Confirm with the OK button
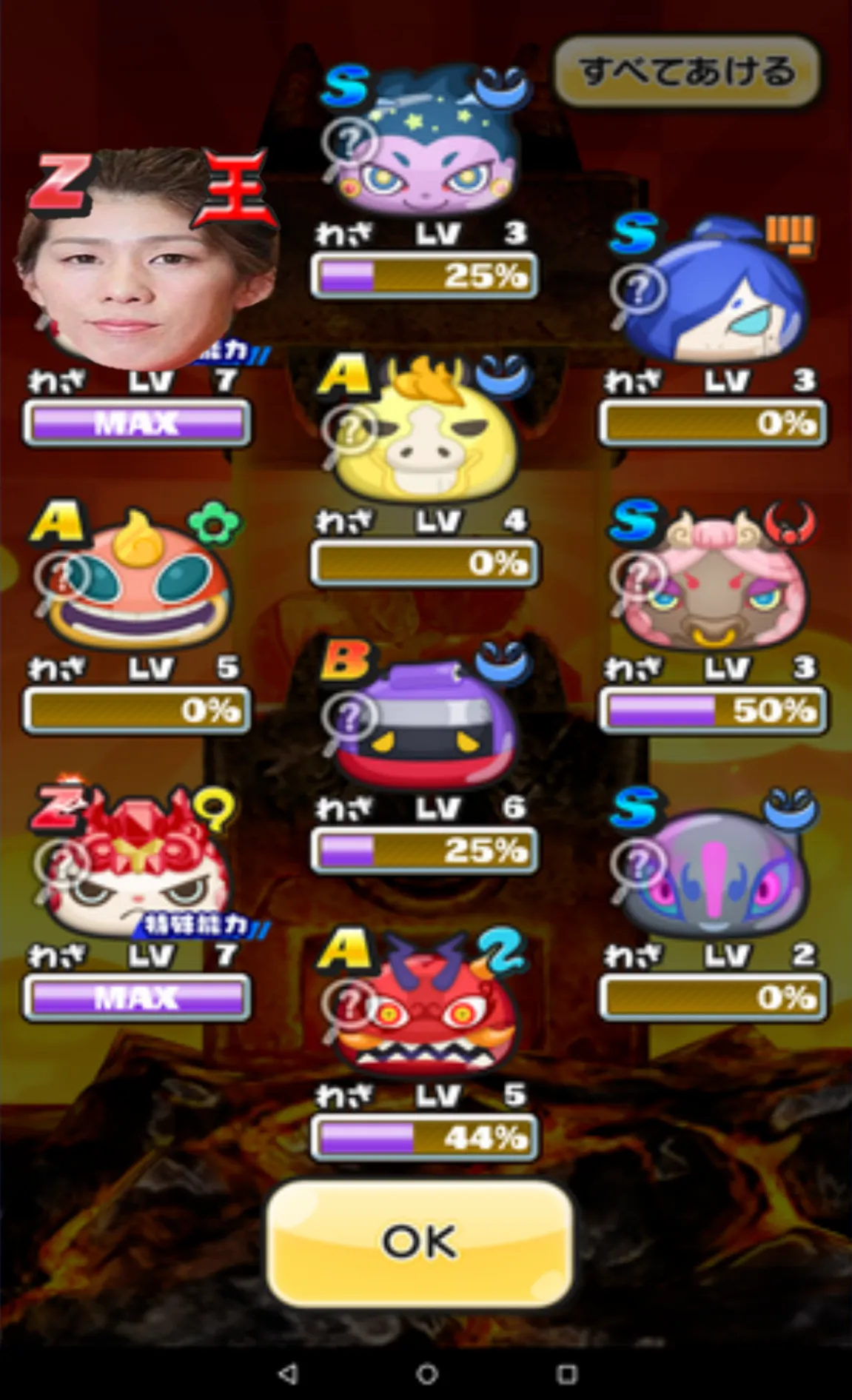 click(x=420, y=1243)
